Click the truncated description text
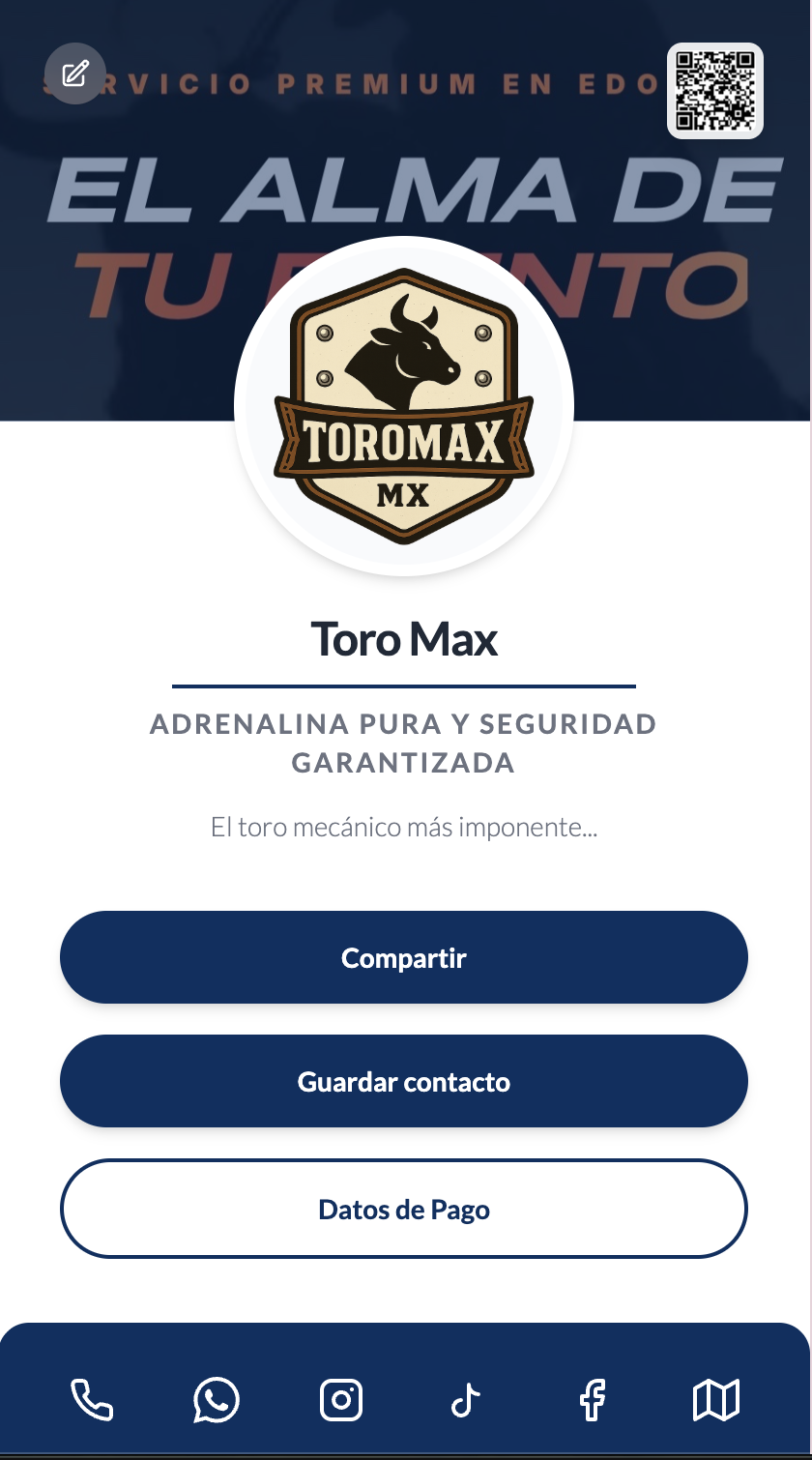This screenshot has width=812, height=1460. click(404, 828)
